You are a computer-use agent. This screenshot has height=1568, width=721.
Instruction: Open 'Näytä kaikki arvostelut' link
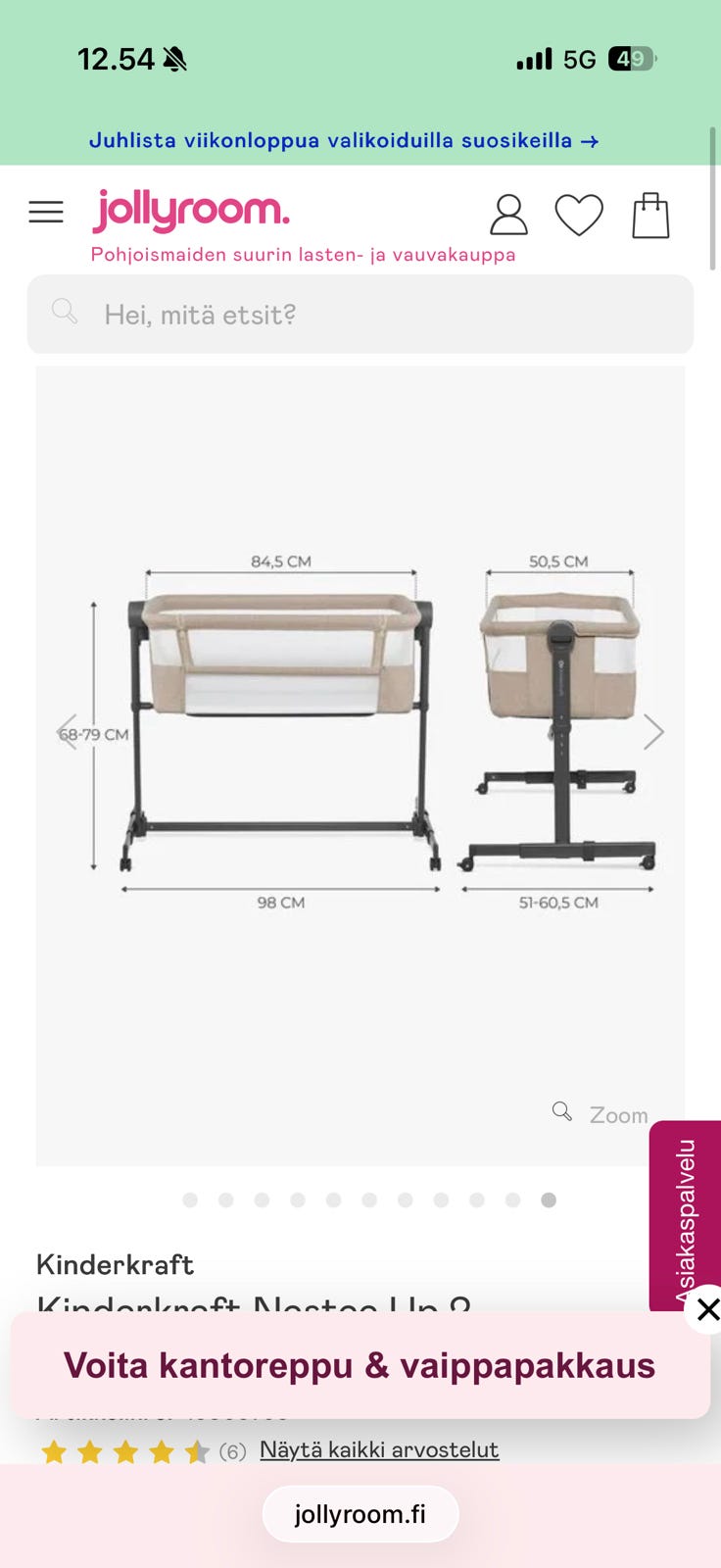coord(379,1449)
